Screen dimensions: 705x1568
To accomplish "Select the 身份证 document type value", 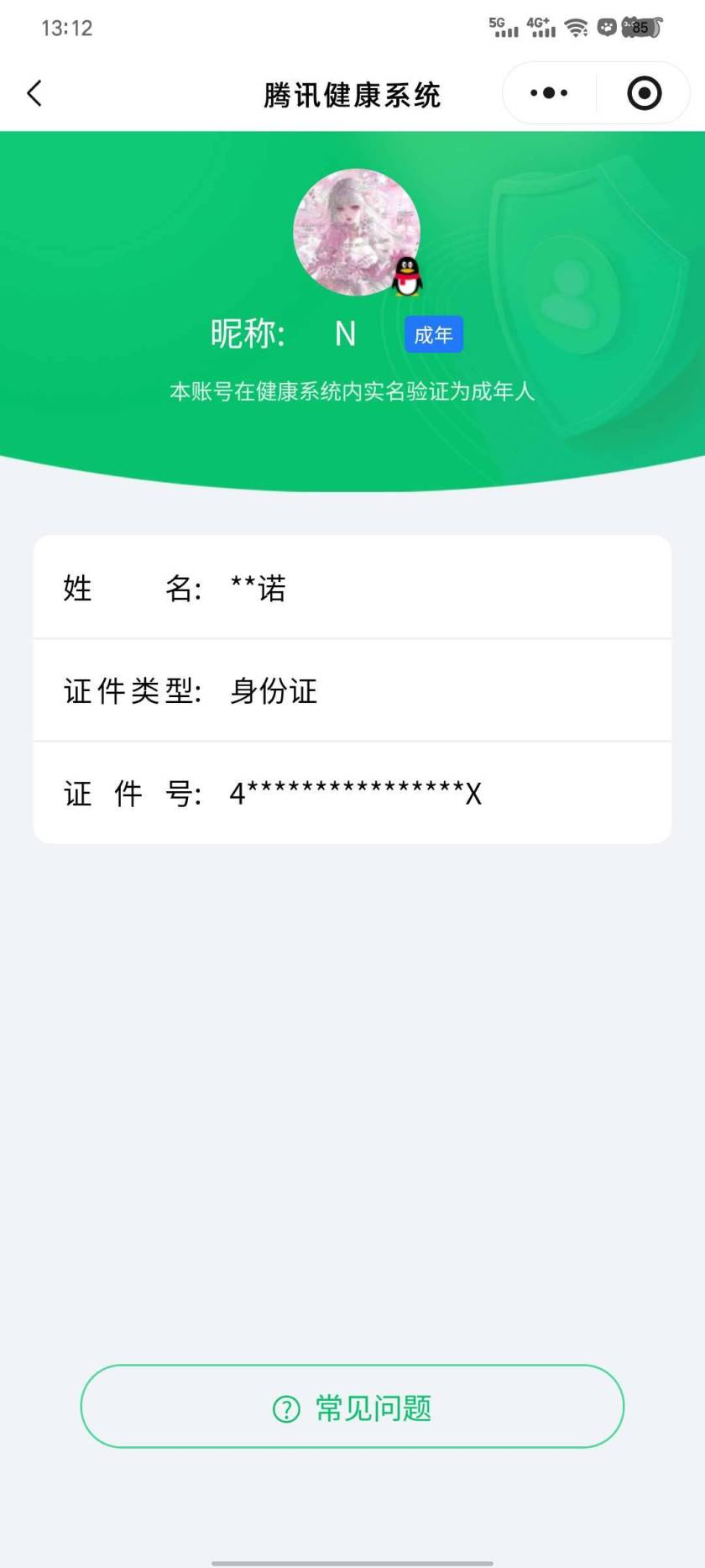I will (x=272, y=690).
